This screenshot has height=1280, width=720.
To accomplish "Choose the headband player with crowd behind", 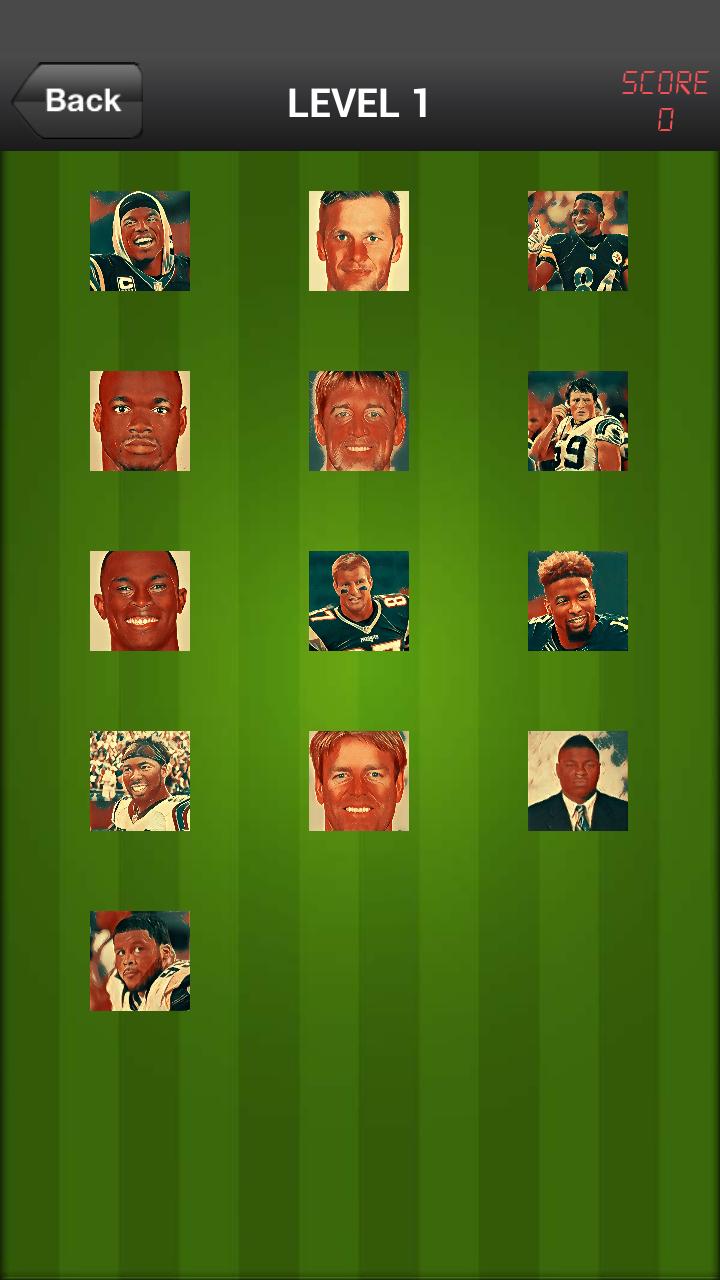I will pos(140,781).
